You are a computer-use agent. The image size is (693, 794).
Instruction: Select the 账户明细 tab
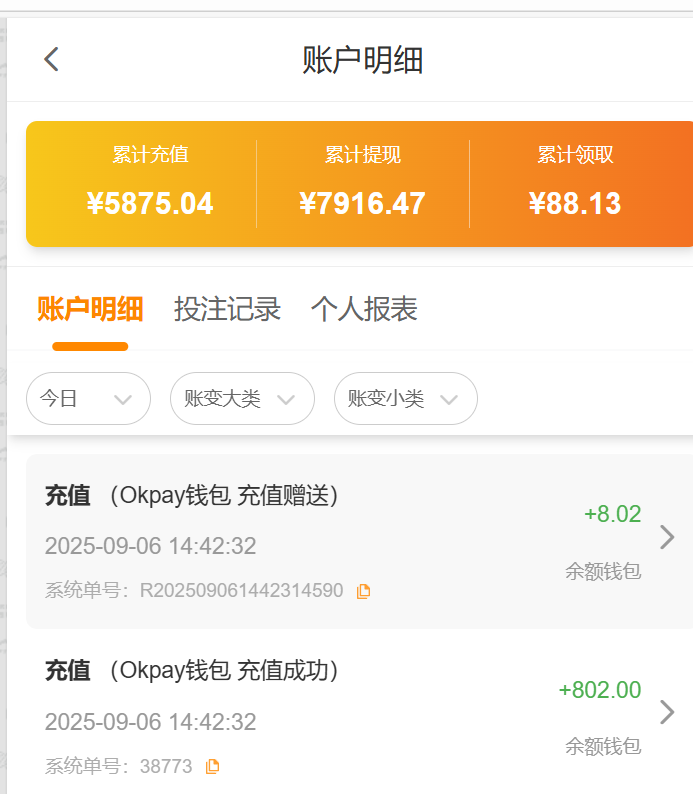coord(90,309)
